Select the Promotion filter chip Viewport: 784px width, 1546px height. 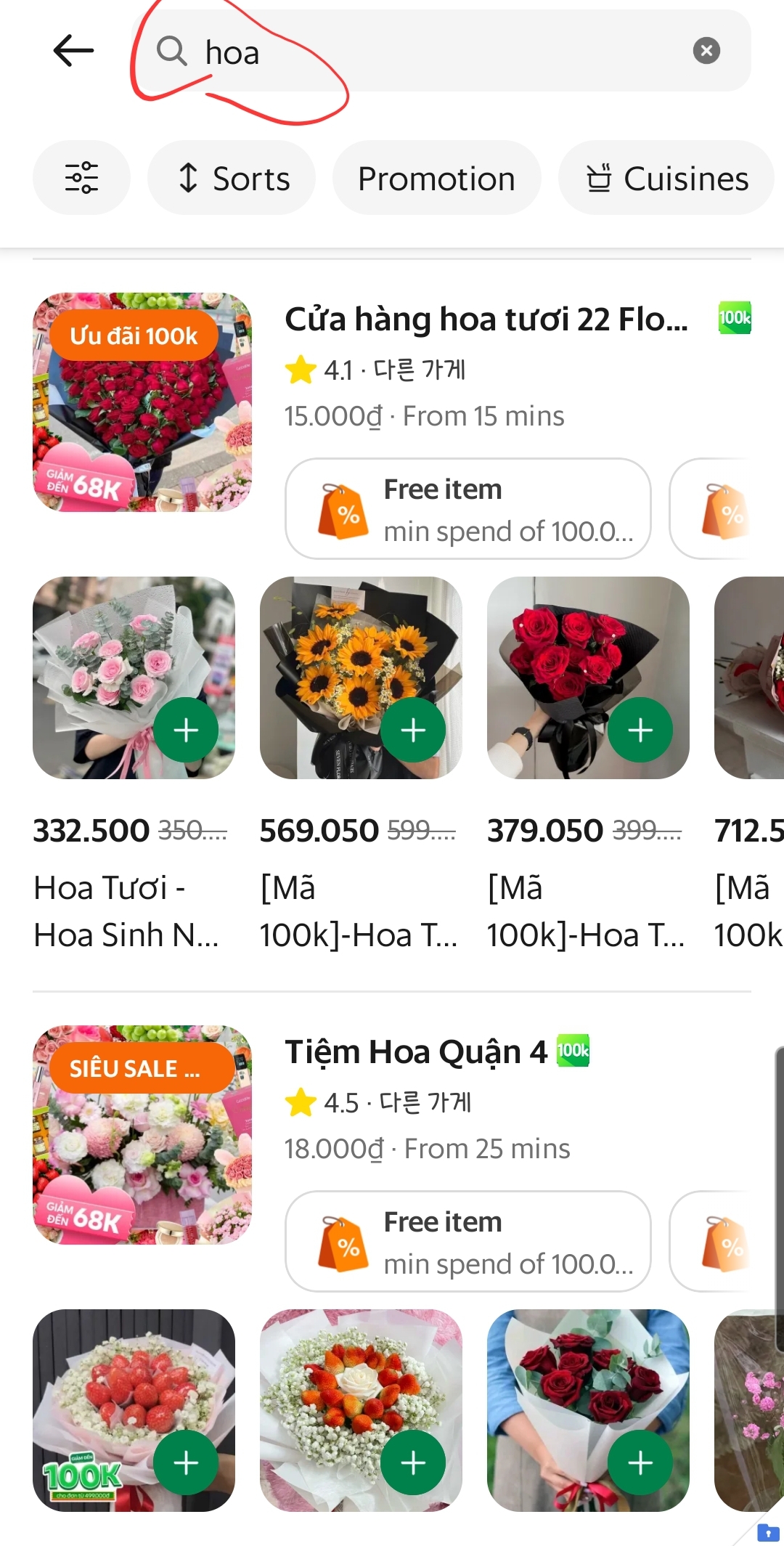click(436, 178)
